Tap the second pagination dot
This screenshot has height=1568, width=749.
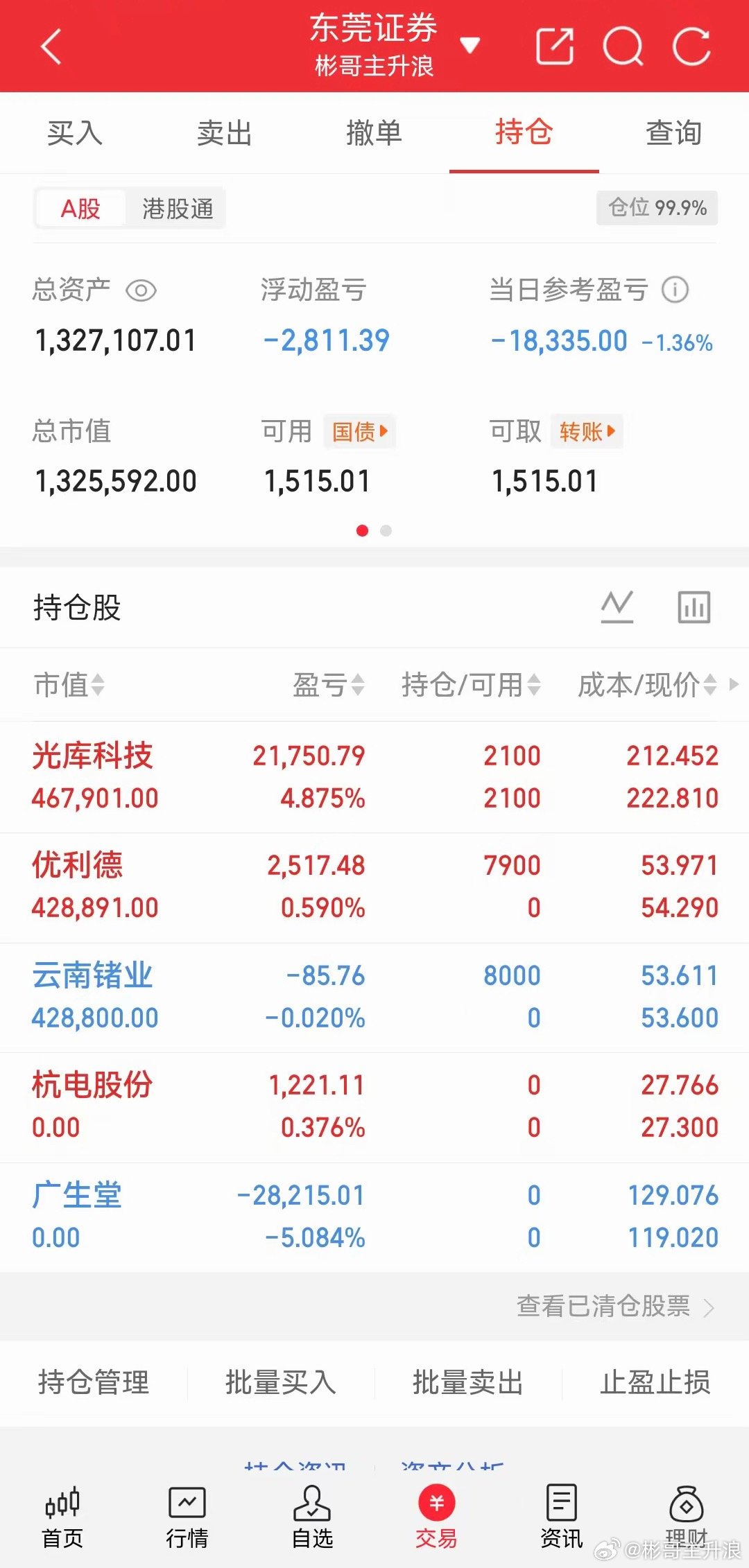[x=386, y=531]
